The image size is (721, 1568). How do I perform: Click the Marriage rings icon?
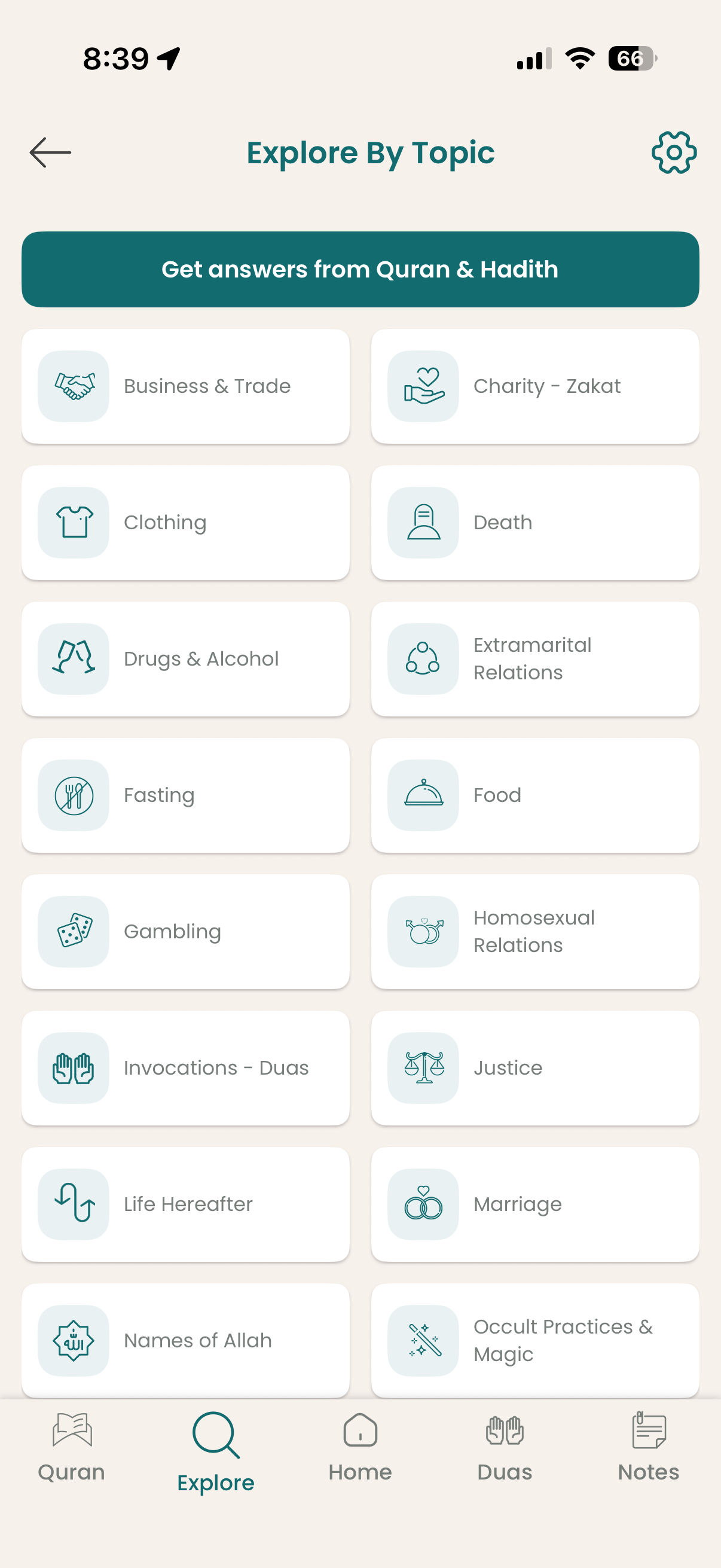pos(423,1204)
